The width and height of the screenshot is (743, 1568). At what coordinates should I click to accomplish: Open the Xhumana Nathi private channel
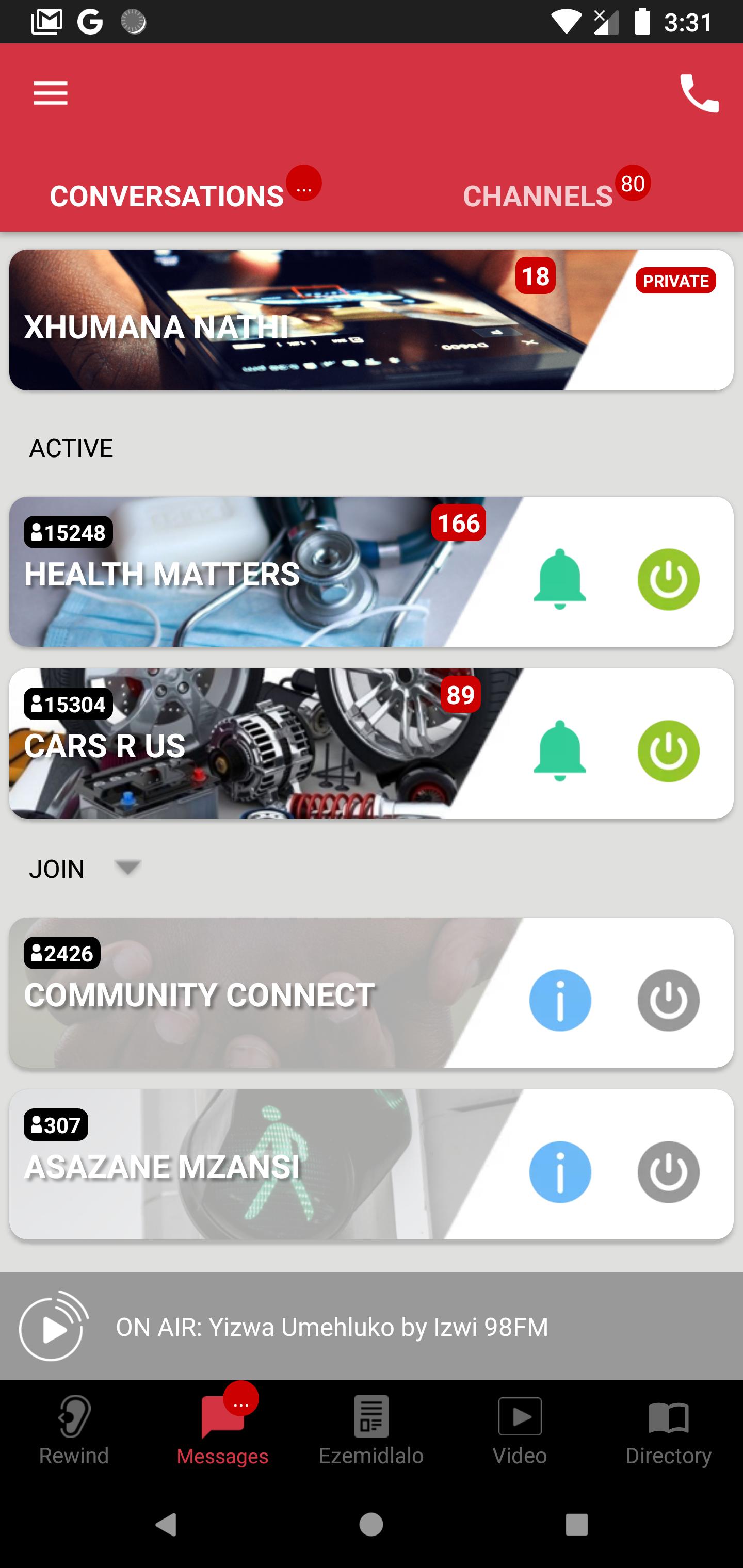coord(371,320)
